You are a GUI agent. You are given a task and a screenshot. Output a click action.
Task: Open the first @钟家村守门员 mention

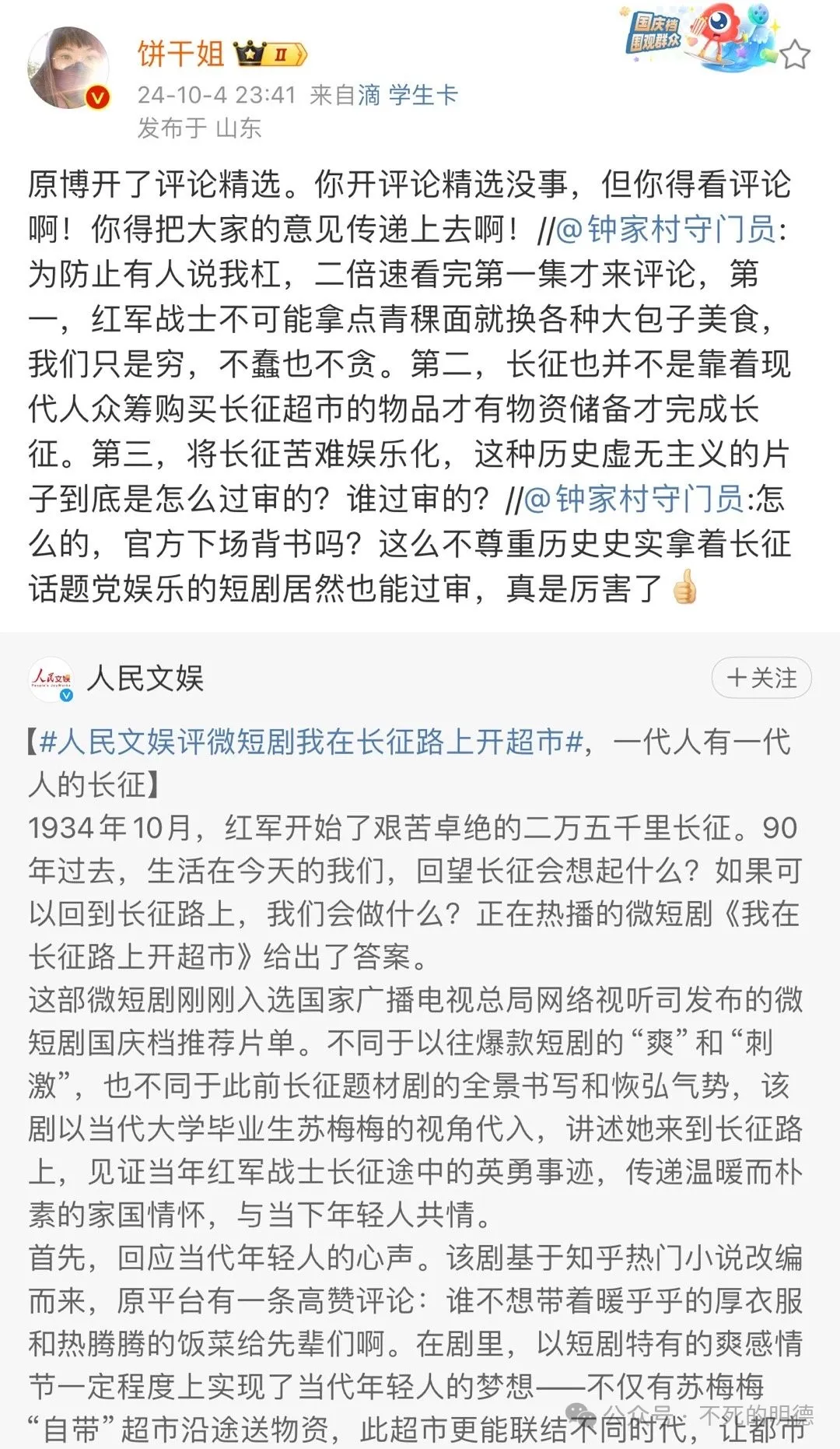[666, 229]
